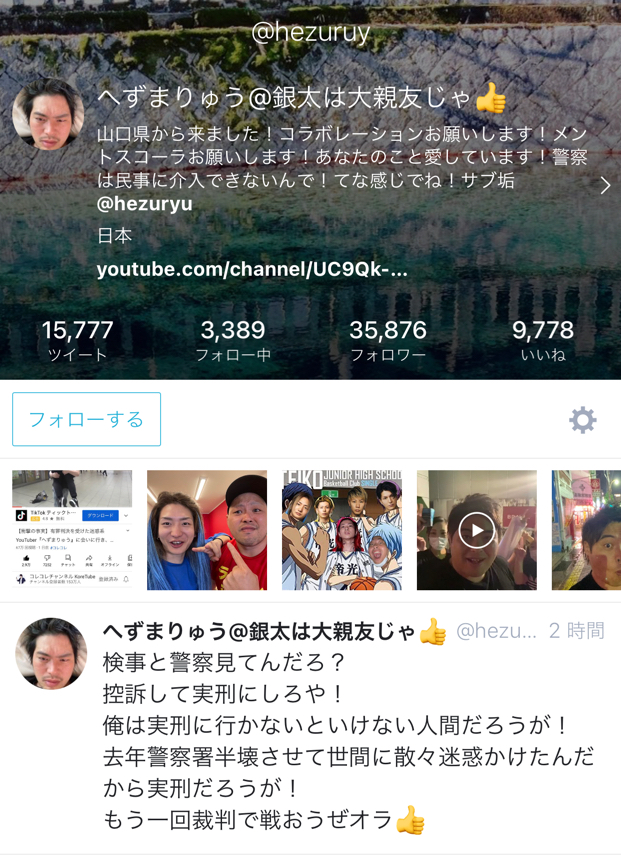Tap the chevron arrow beside the bio
Viewport: 621px width, 856px height.
pos(604,185)
